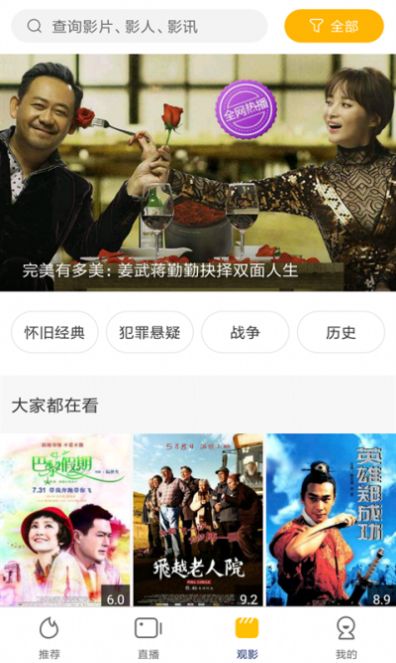The width and height of the screenshot is (396, 663).
Task: Select the 怀旧经典 category chip
Action: pos(55,332)
